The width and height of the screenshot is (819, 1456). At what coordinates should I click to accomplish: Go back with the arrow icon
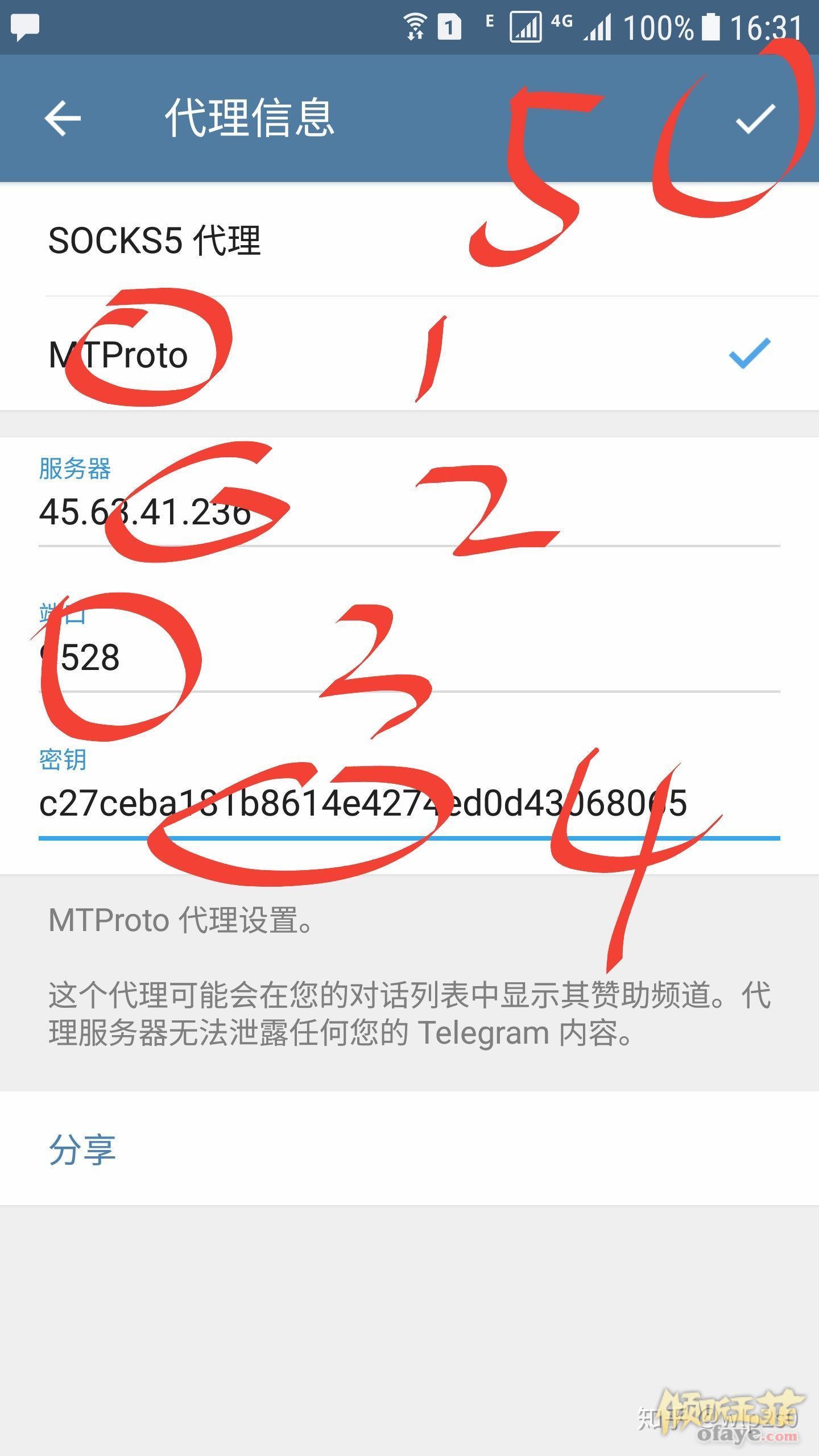coord(63,118)
